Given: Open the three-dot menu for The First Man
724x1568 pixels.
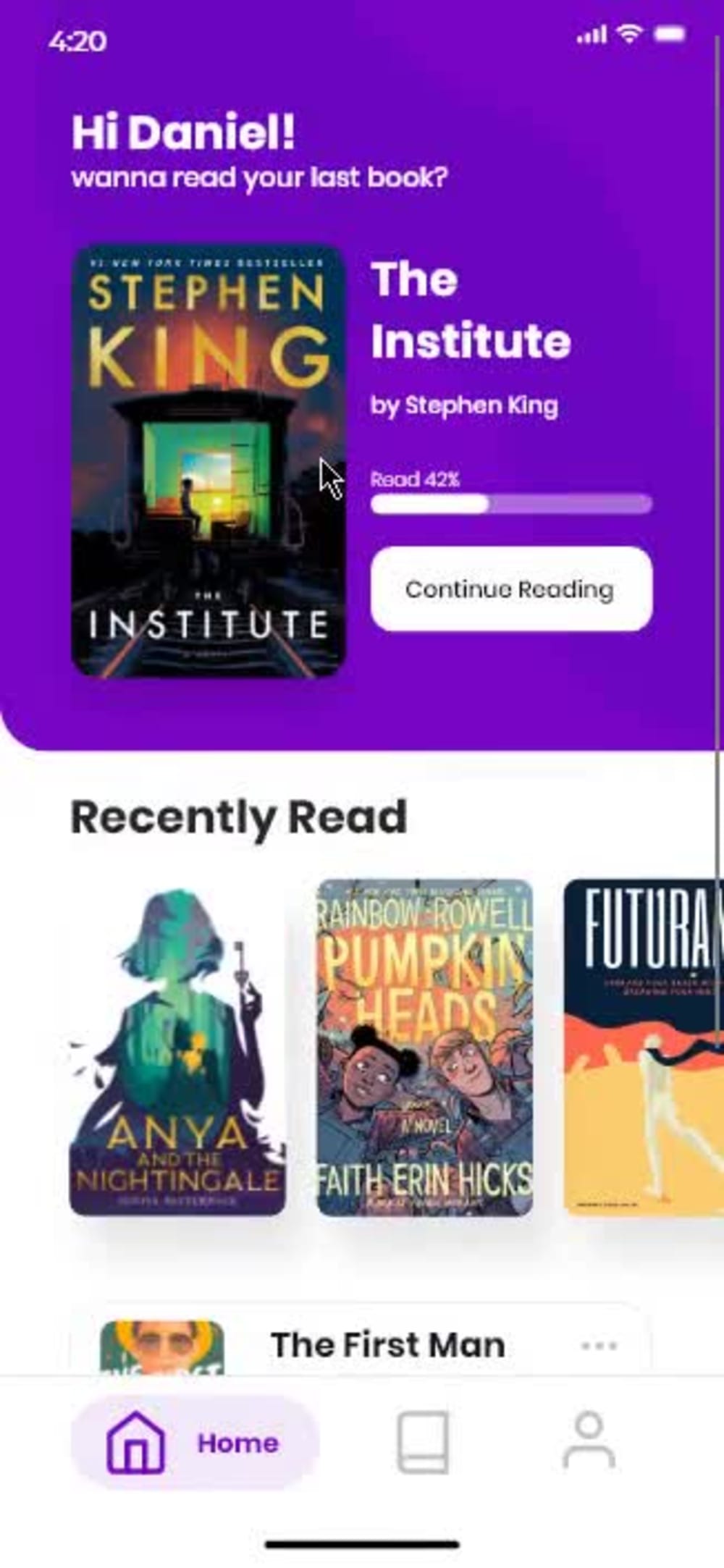Looking at the screenshot, I should coord(599,1346).
